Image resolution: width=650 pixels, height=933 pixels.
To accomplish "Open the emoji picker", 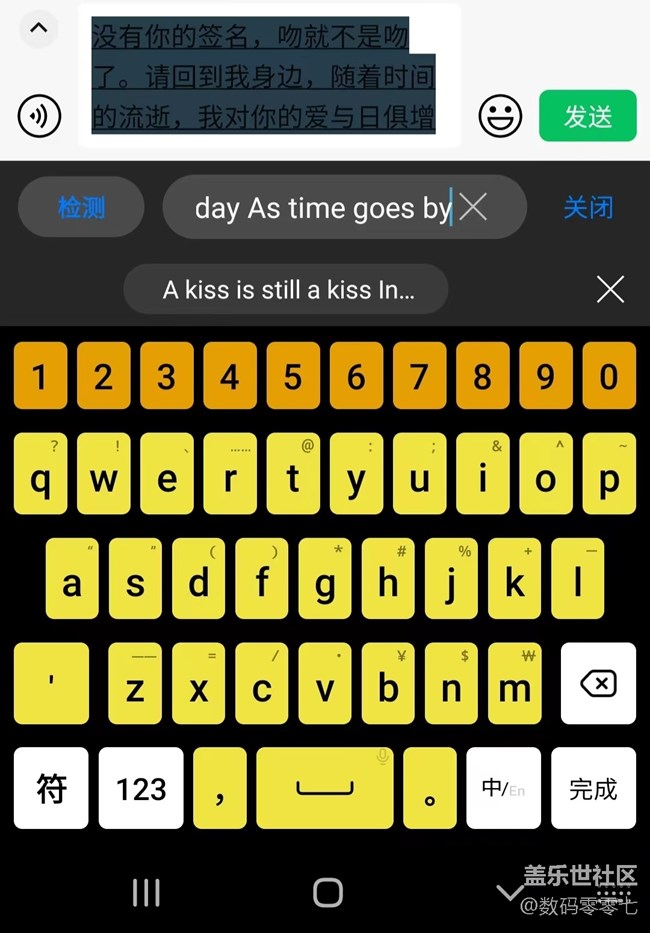I will [x=500, y=117].
